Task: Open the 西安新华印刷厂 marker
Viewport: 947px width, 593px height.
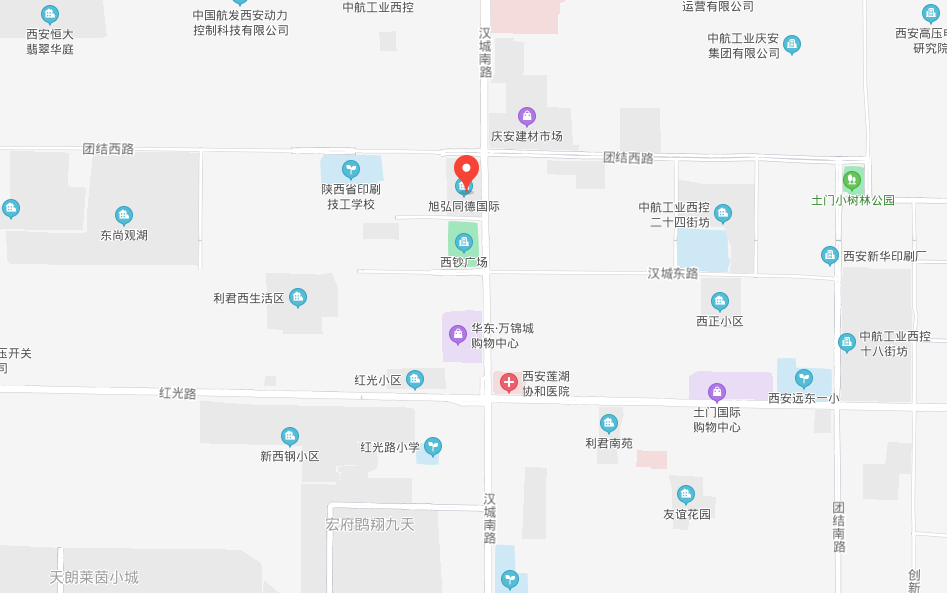Action: 830,255
